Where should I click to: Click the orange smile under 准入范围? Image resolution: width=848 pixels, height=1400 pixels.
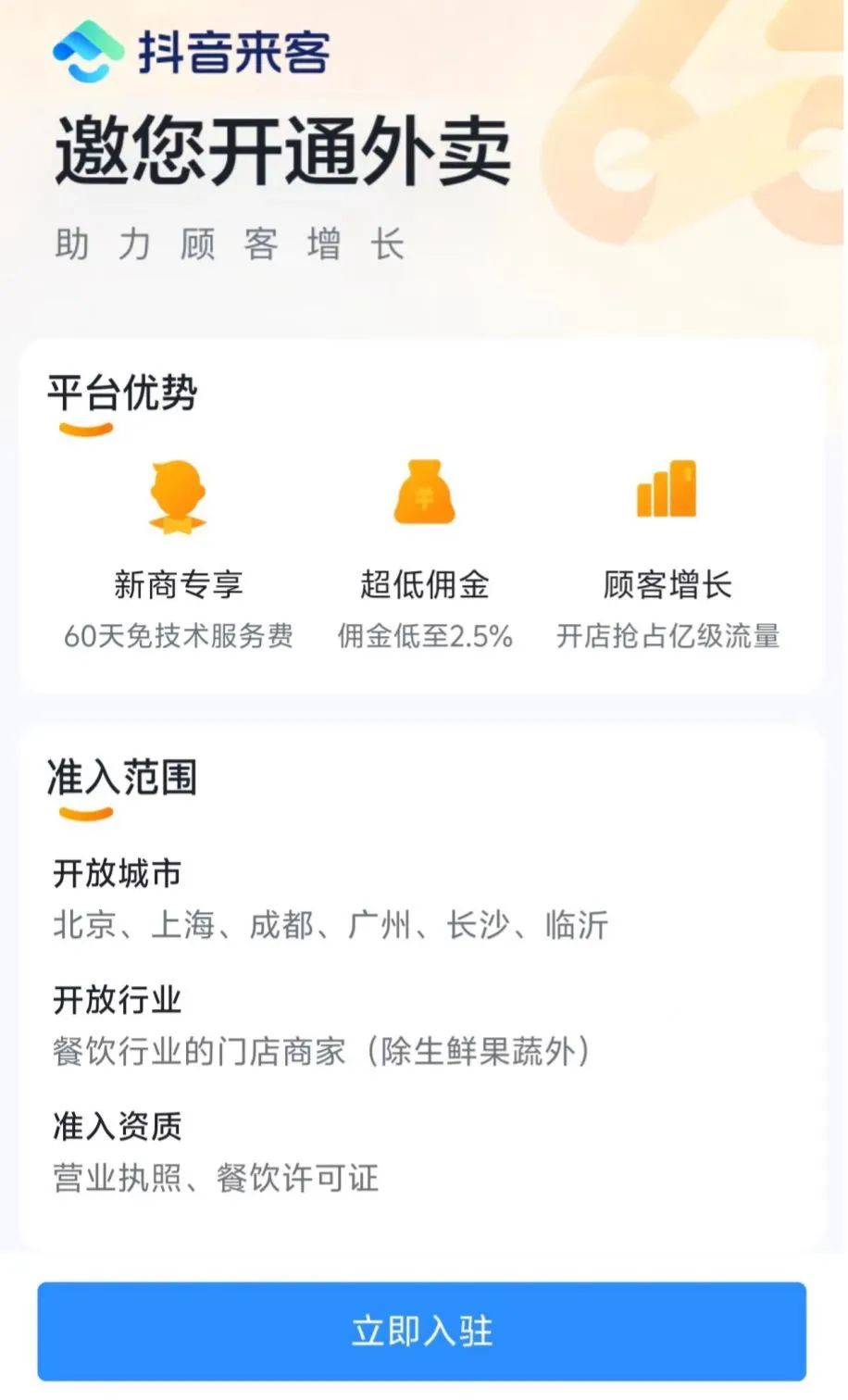click(x=86, y=812)
